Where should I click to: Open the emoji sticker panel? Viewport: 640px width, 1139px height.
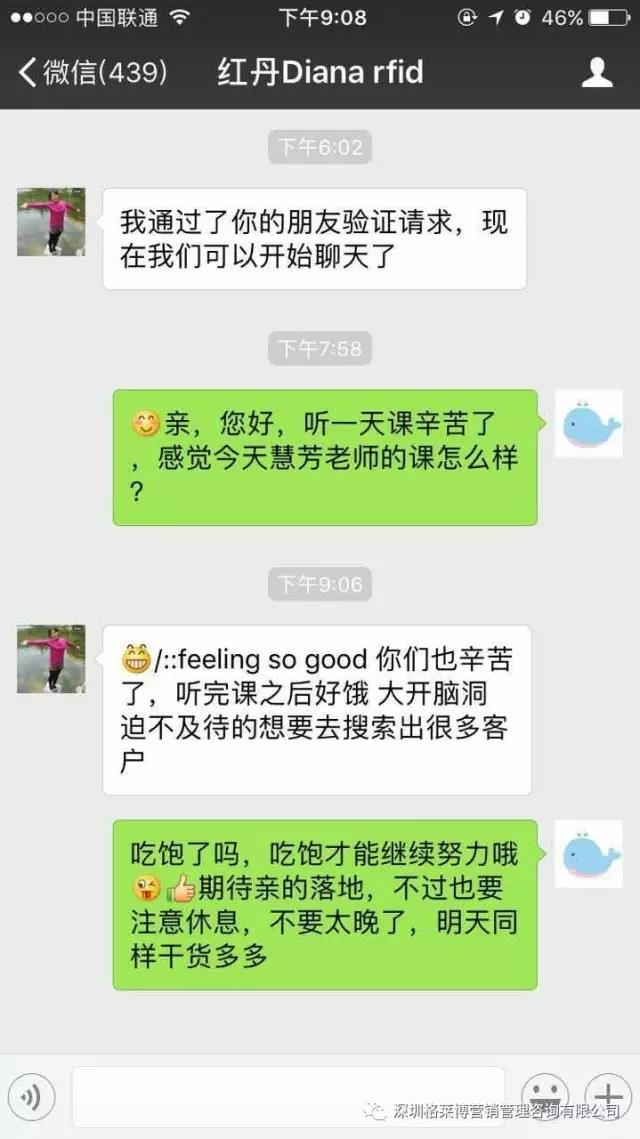pos(545,1092)
